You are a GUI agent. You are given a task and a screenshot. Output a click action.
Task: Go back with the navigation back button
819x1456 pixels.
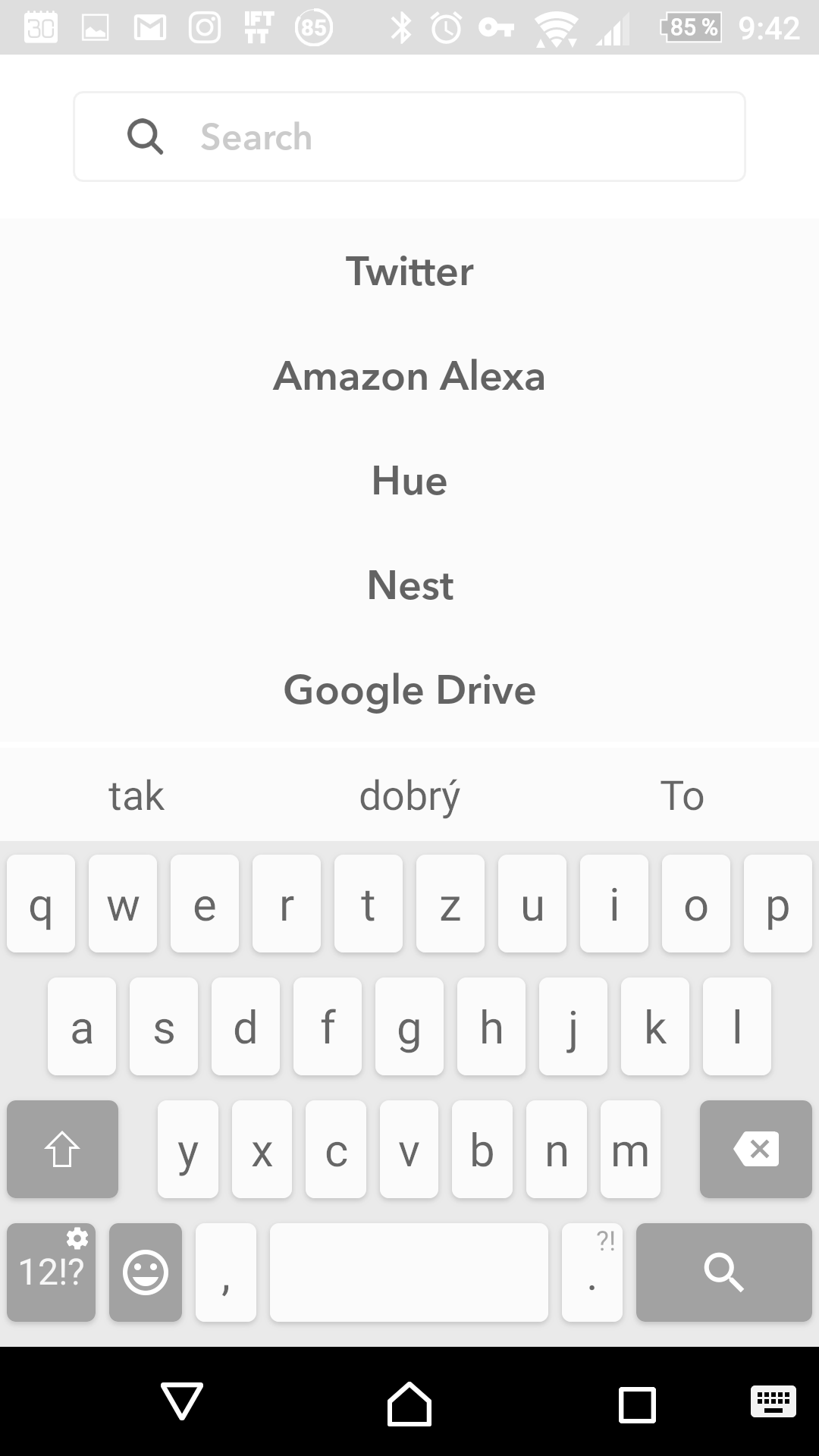pyautogui.click(x=182, y=1401)
